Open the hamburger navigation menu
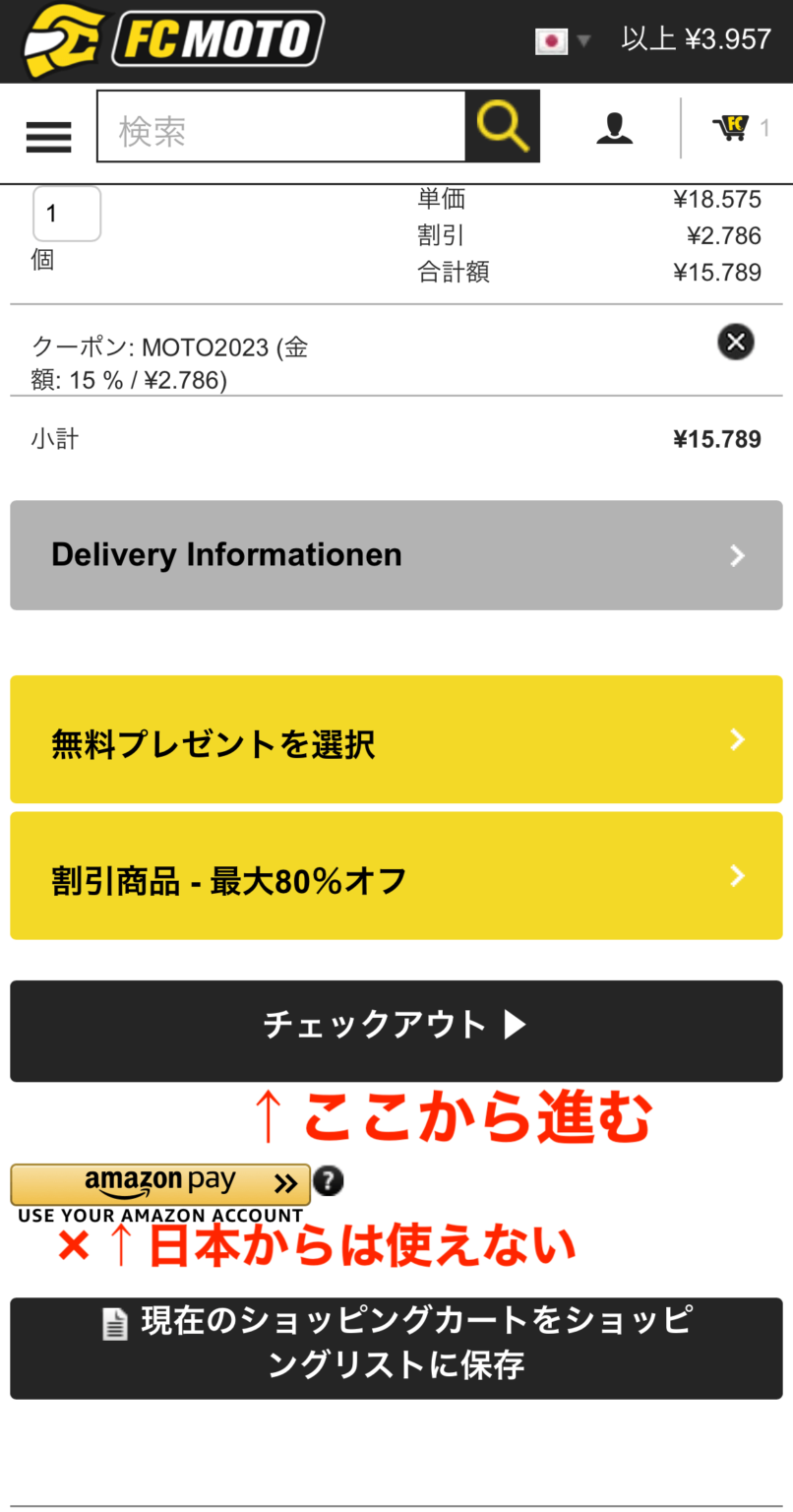This screenshot has height=1512, width=793. 48,137
